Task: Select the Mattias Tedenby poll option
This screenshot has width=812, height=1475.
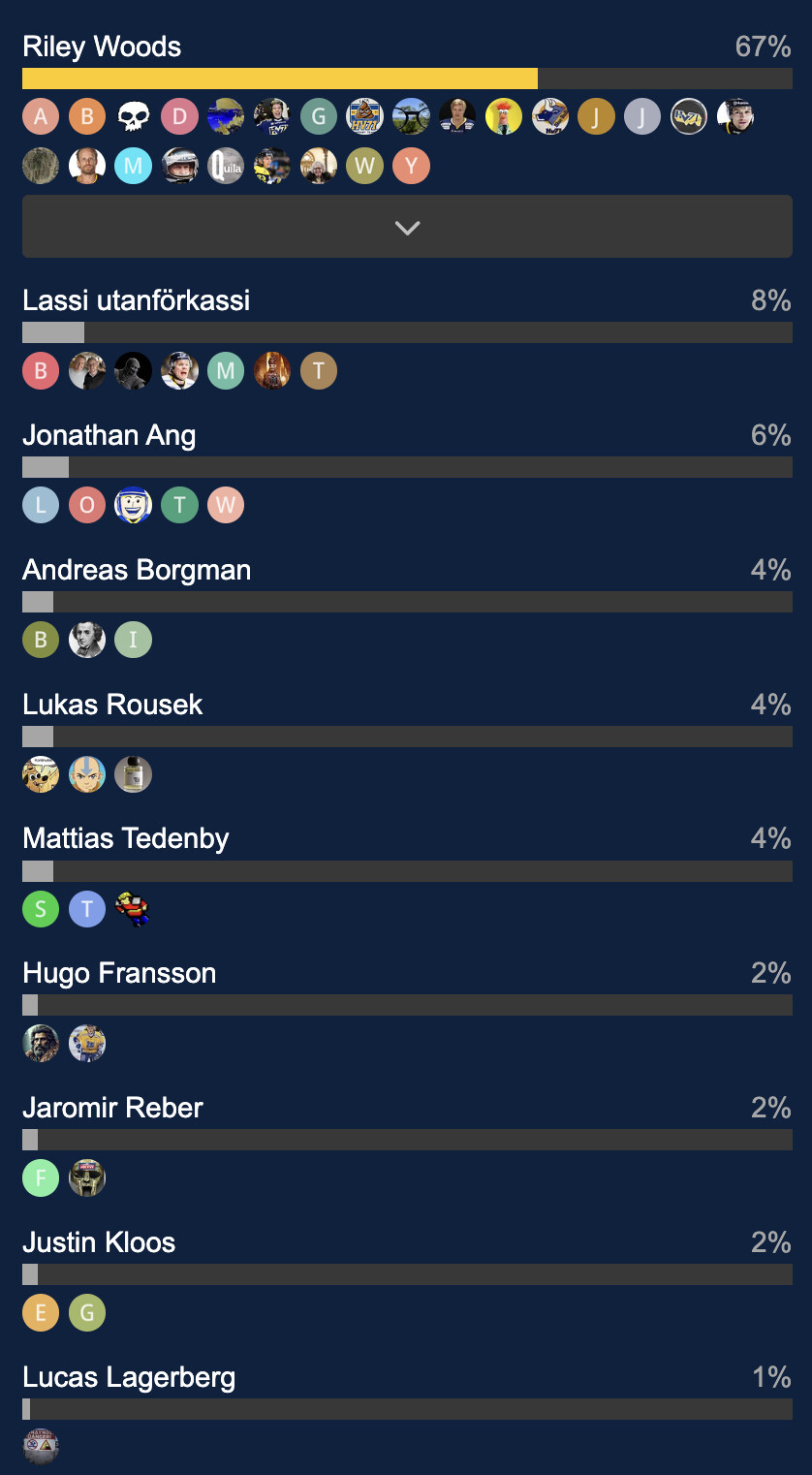Action: pos(125,838)
